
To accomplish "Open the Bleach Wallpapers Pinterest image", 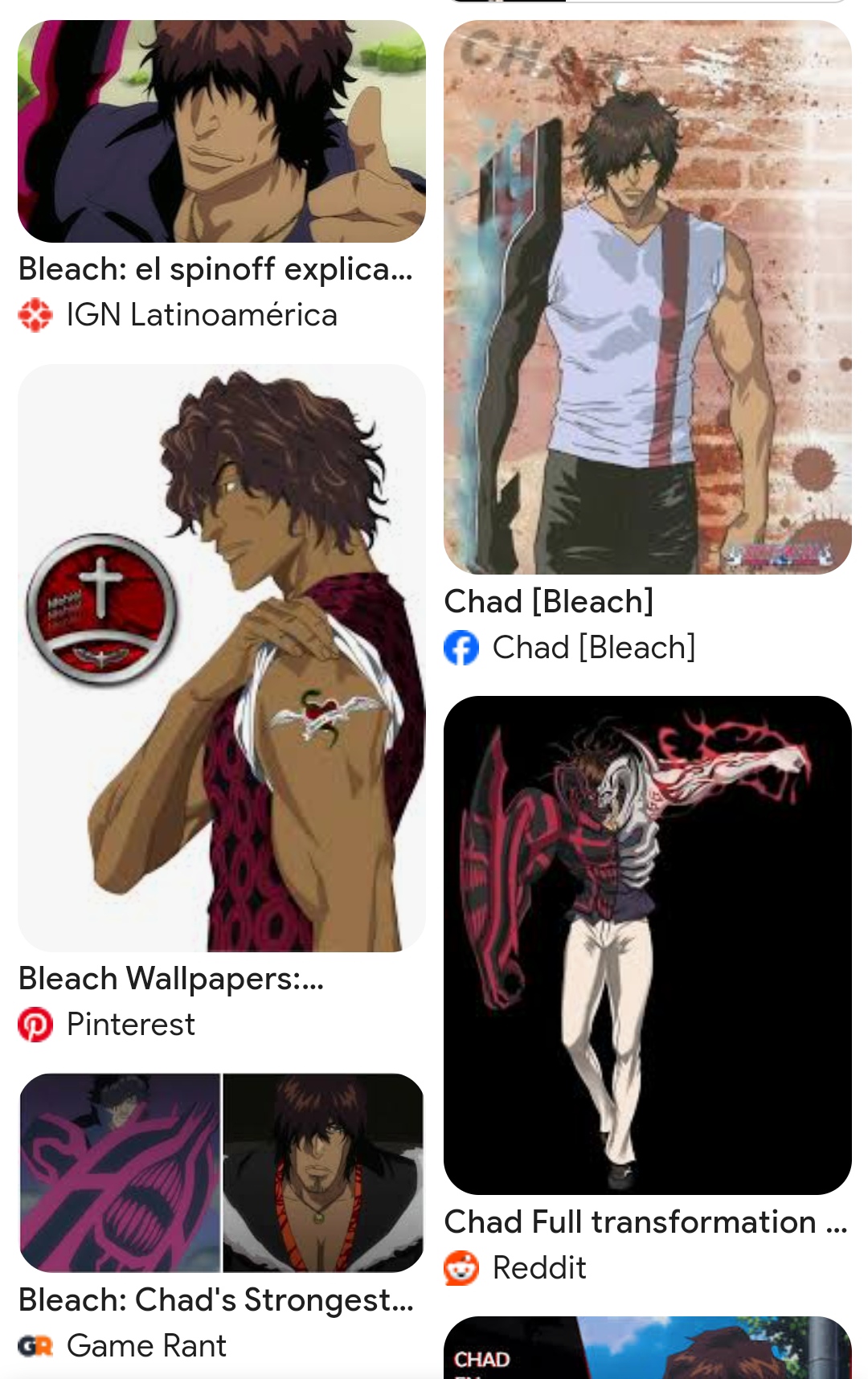I will 221,657.
